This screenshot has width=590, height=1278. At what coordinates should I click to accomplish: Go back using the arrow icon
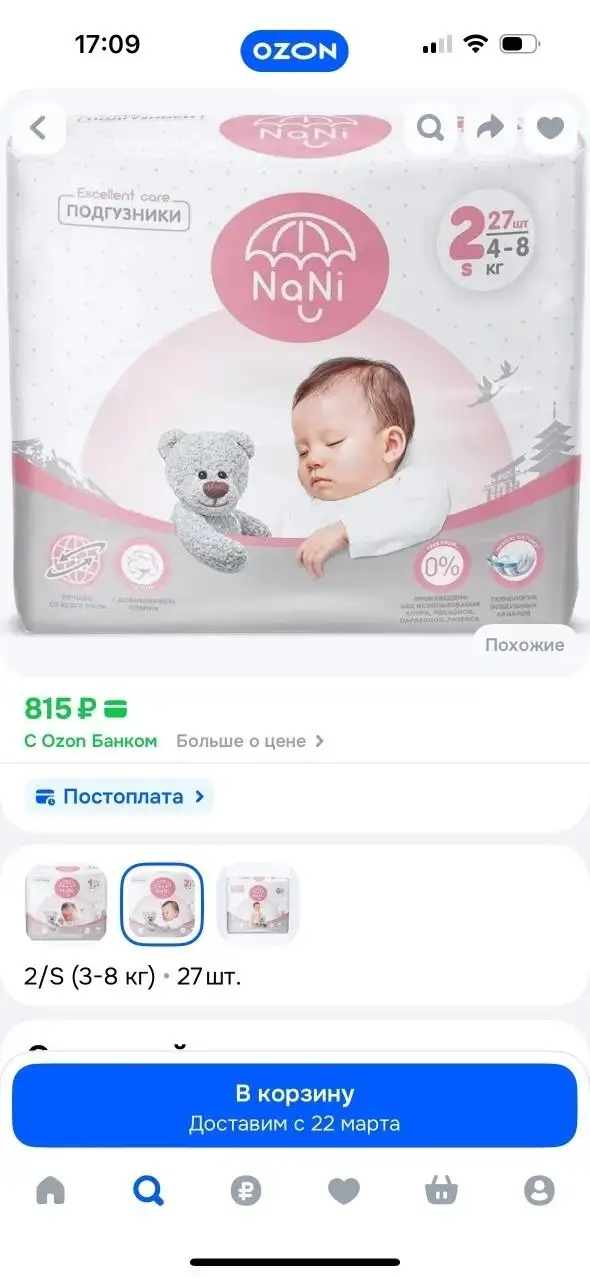point(39,128)
